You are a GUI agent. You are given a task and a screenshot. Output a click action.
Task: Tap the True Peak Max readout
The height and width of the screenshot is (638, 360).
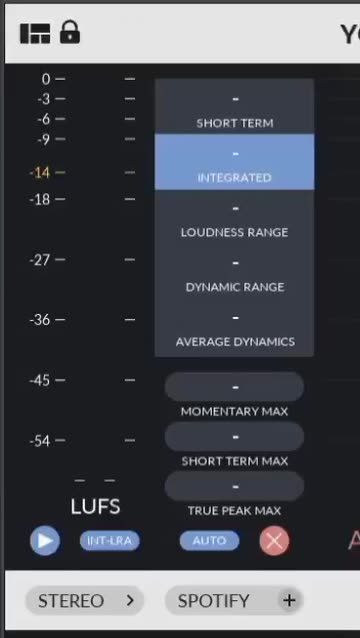pos(234,486)
